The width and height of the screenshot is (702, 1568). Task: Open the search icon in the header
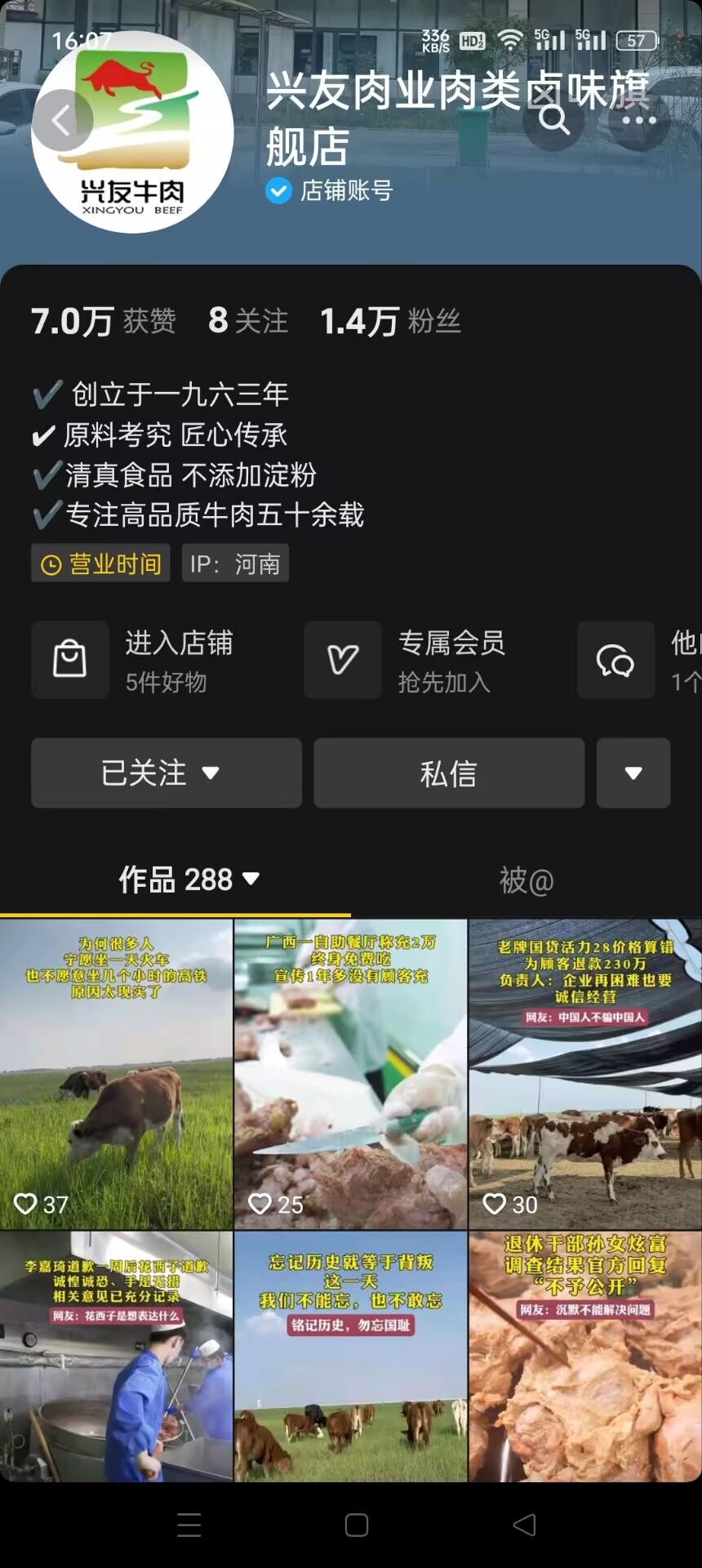coord(554,120)
